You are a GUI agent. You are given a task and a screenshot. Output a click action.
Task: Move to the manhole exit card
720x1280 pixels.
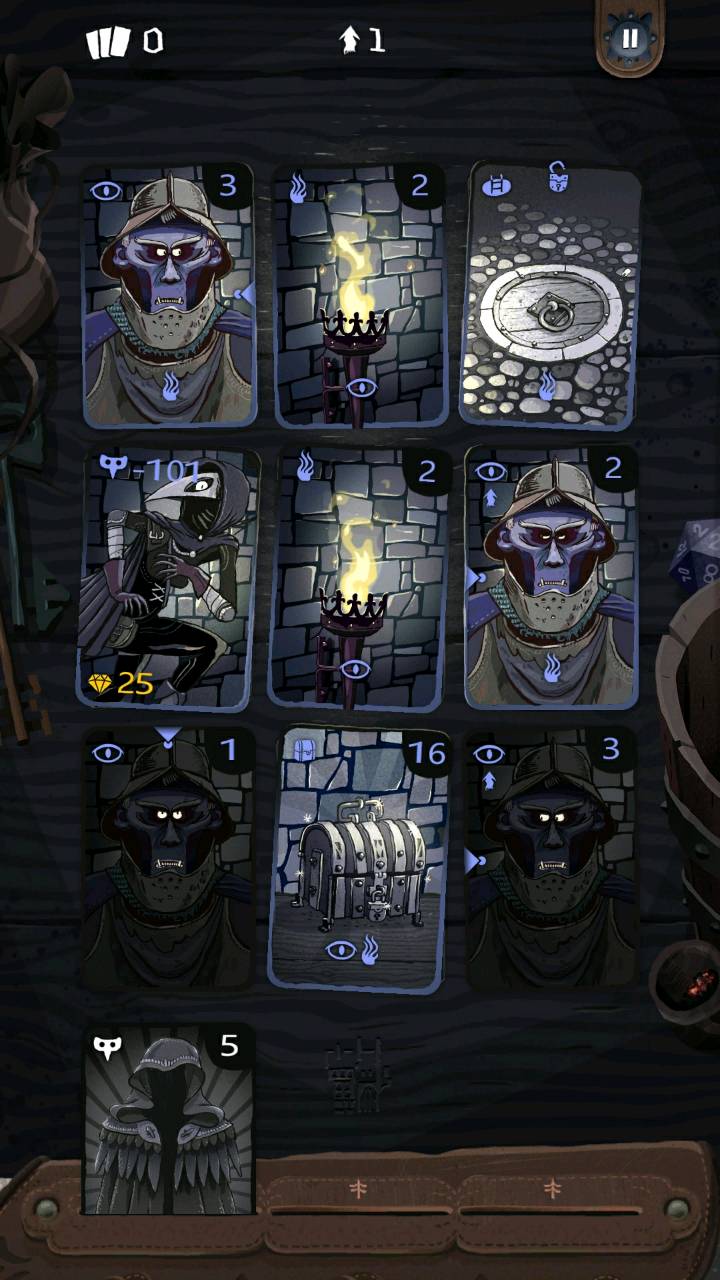(x=549, y=295)
